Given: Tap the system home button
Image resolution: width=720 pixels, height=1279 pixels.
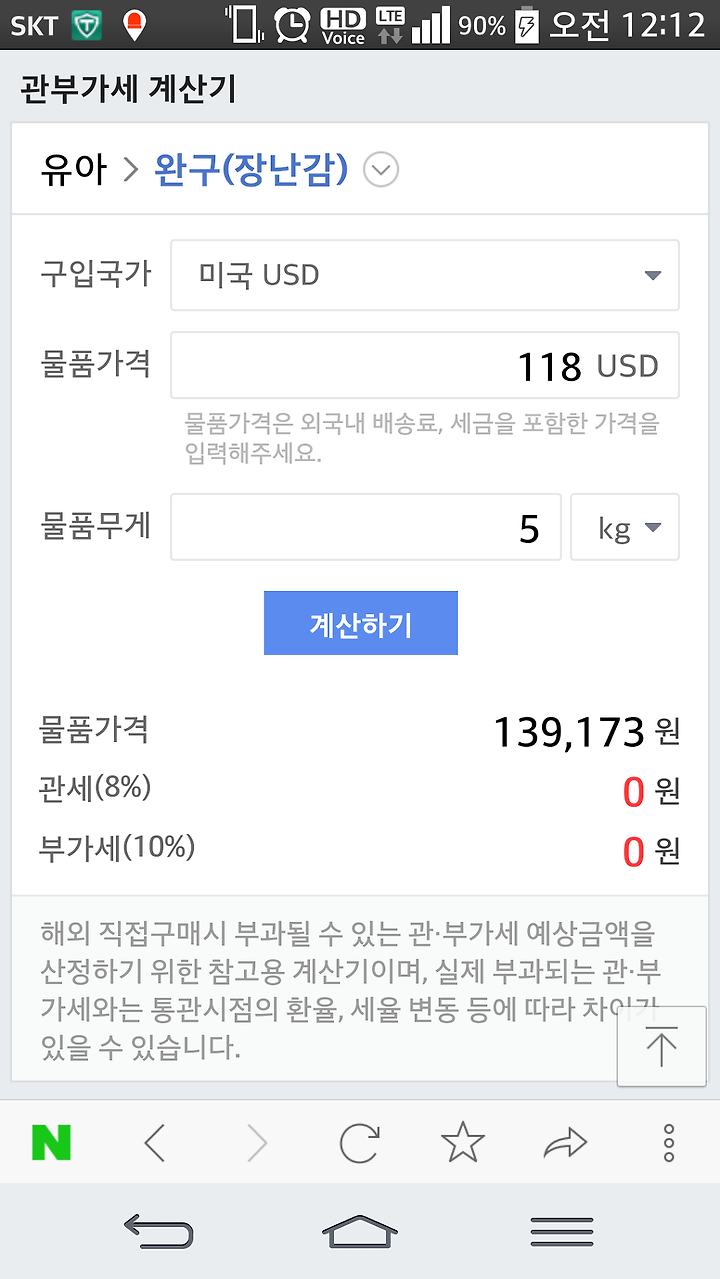Looking at the screenshot, I should coord(360,1231).
